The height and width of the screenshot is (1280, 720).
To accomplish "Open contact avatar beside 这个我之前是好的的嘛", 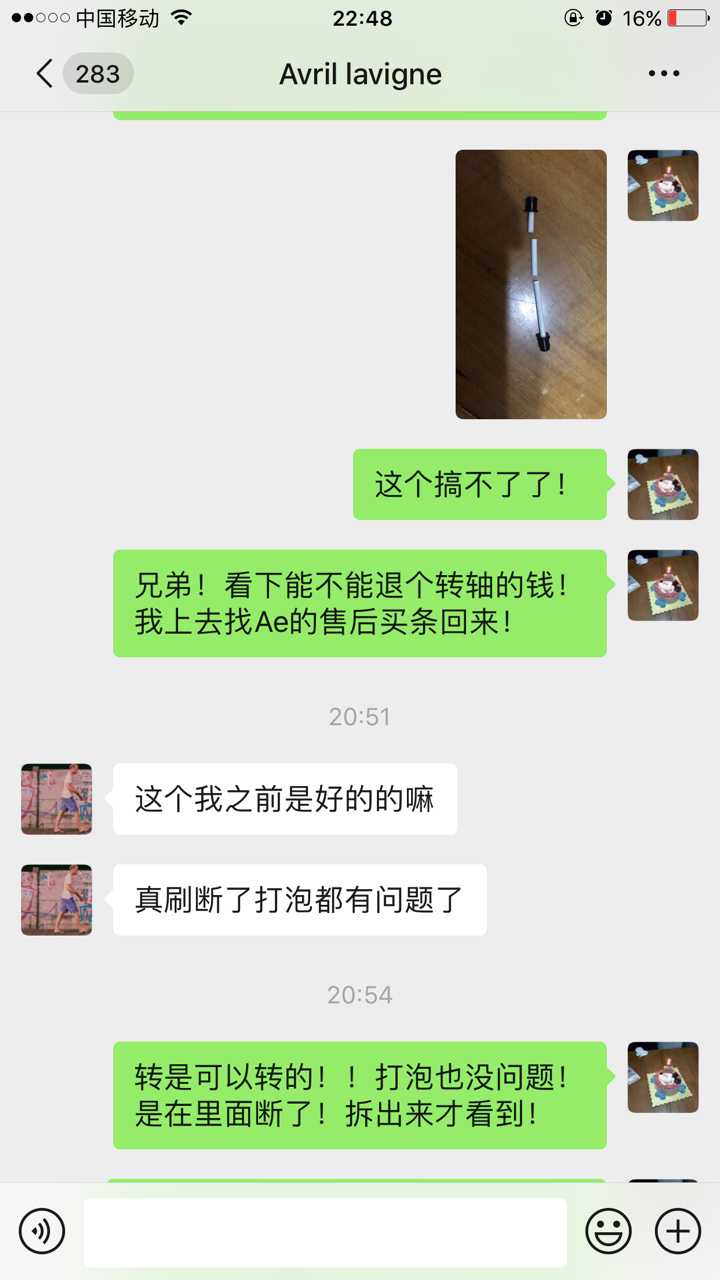I will tap(57, 799).
